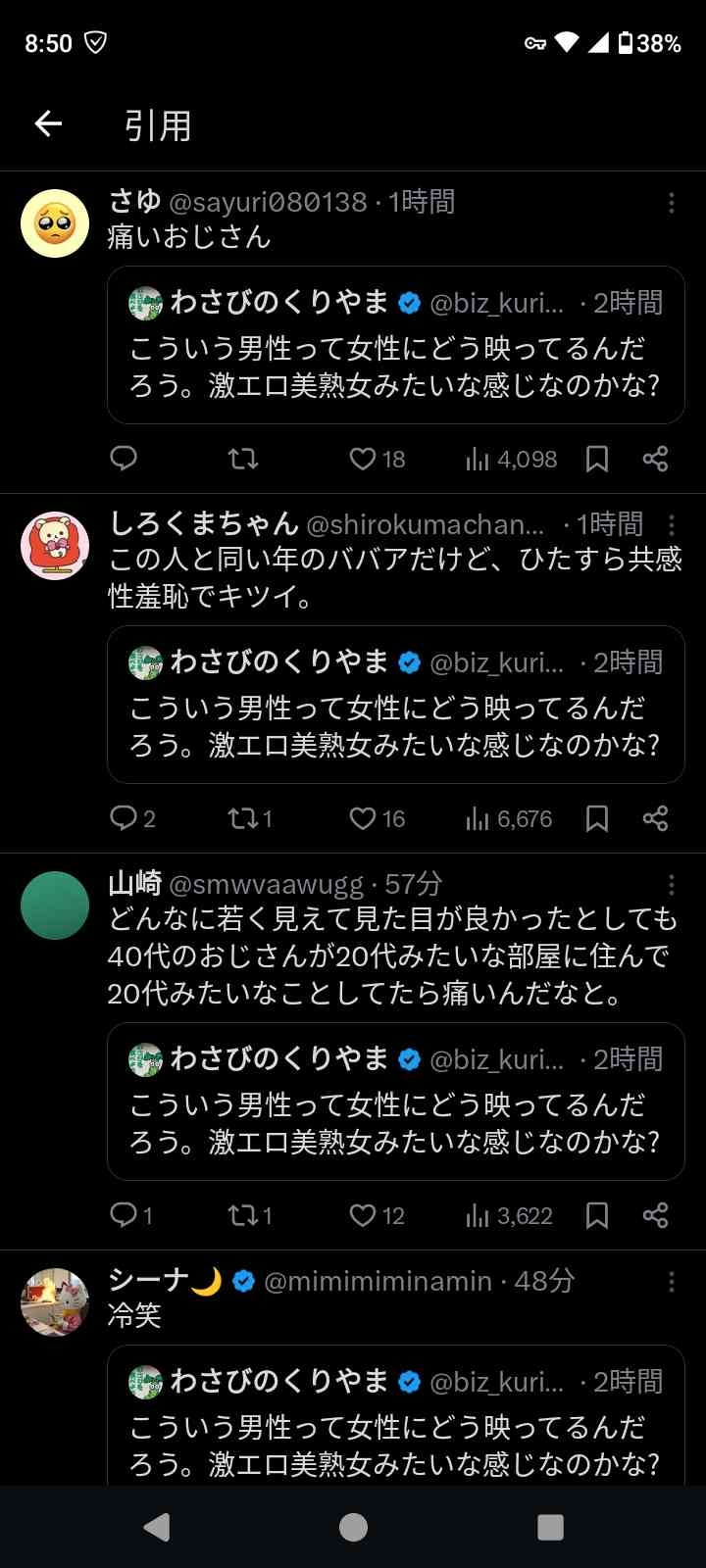Go back from the 引用 screen

click(x=48, y=123)
